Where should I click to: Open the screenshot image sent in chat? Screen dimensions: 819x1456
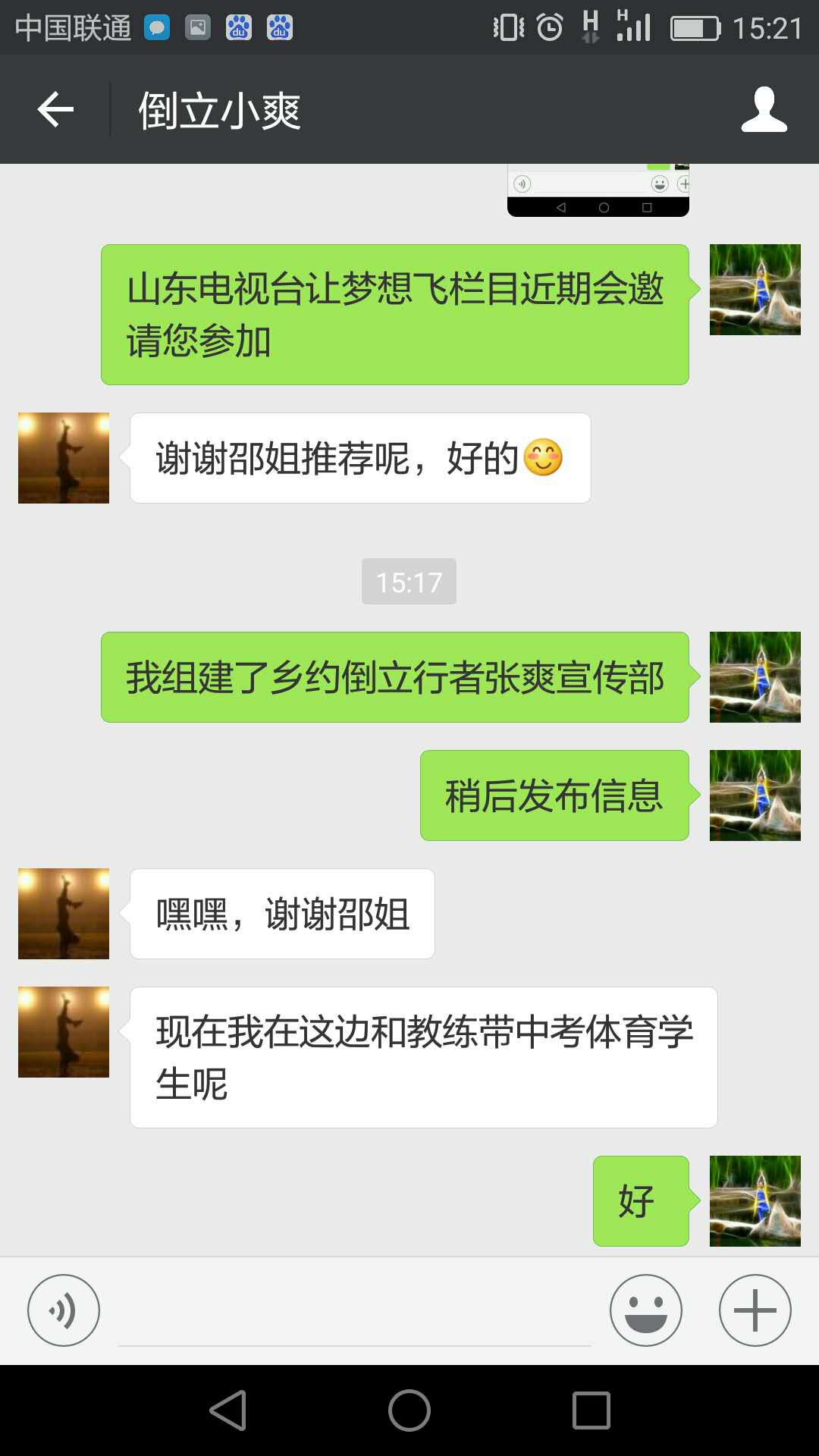click(598, 191)
